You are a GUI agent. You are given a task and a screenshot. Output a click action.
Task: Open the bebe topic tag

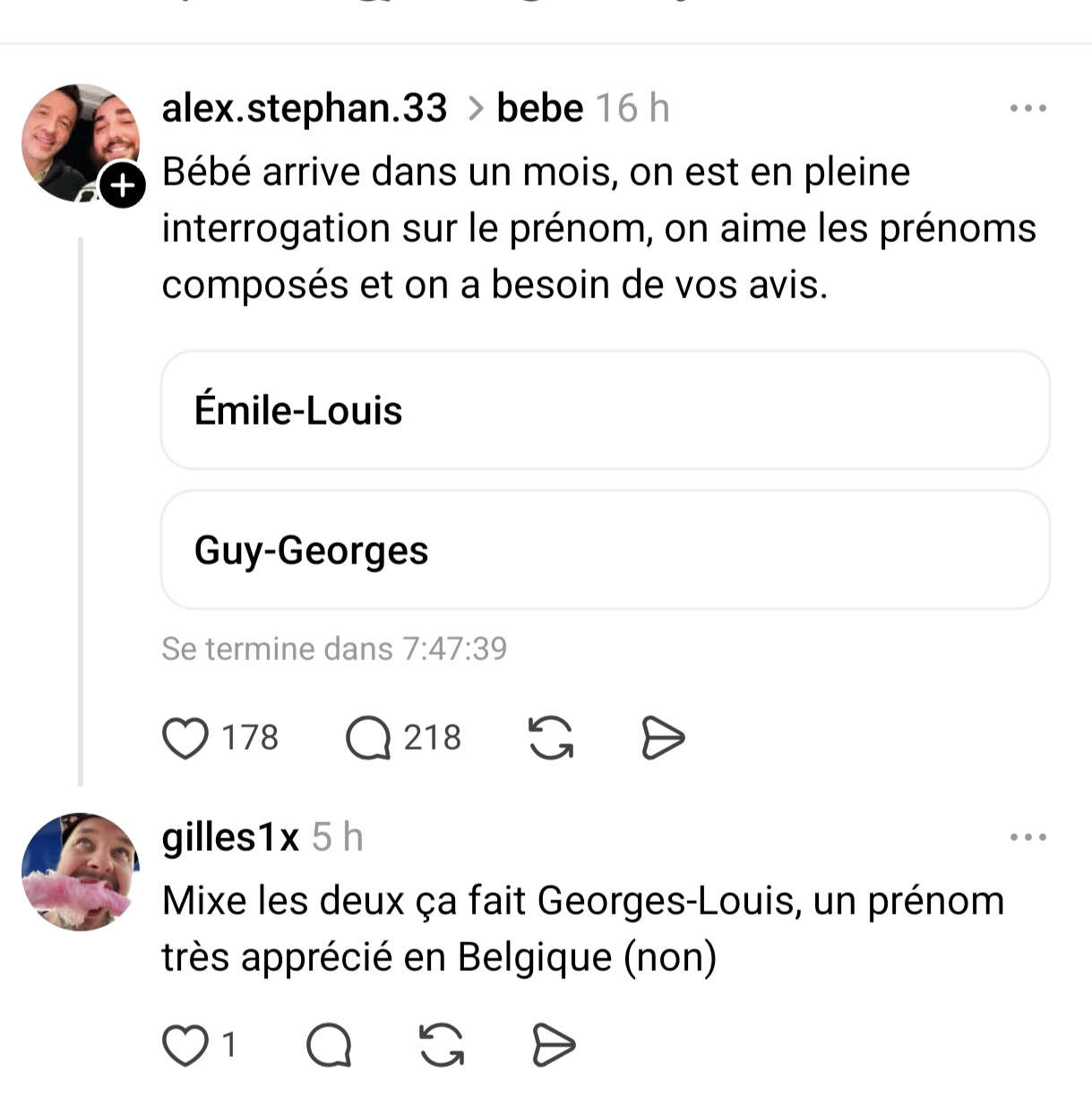pyautogui.click(x=539, y=108)
